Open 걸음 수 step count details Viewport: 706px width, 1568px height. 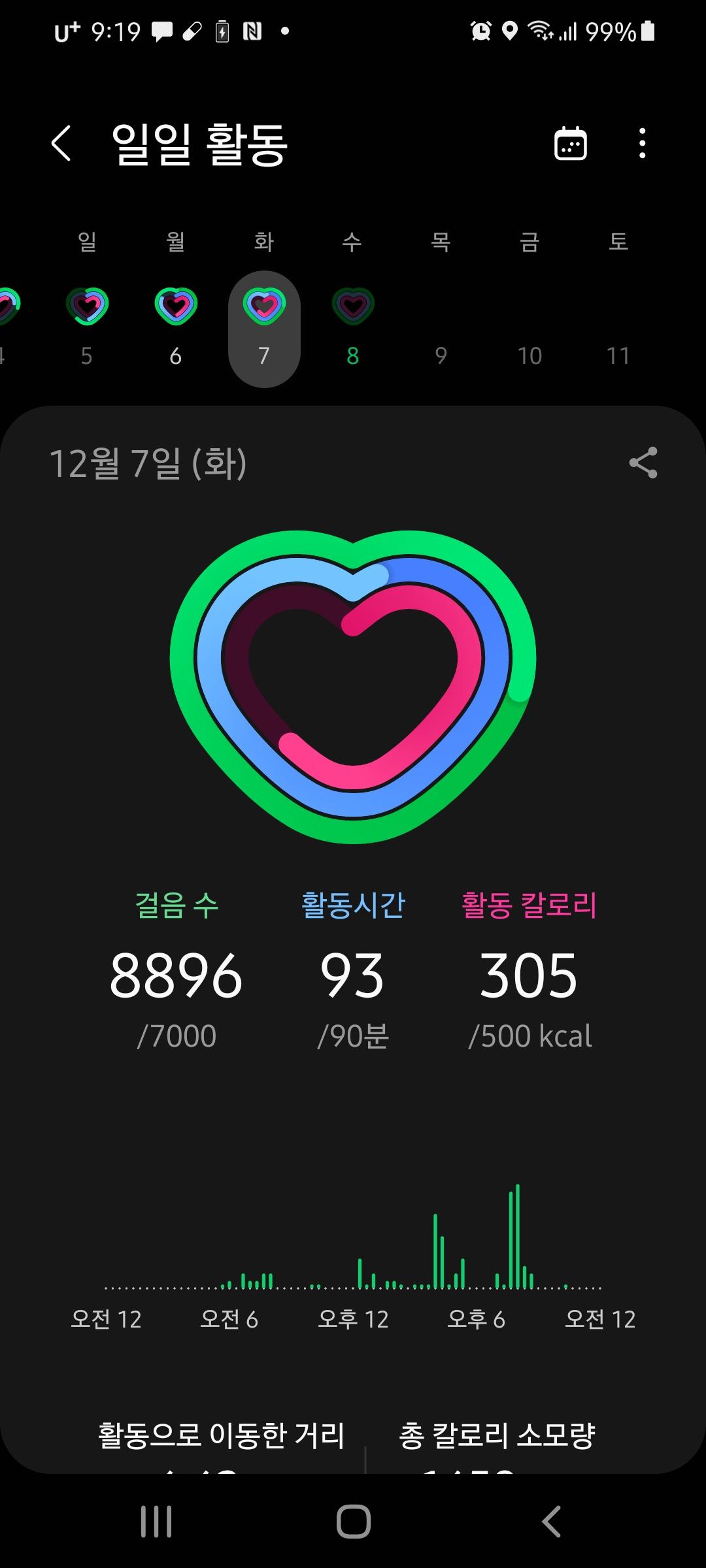click(x=176, y=973)
